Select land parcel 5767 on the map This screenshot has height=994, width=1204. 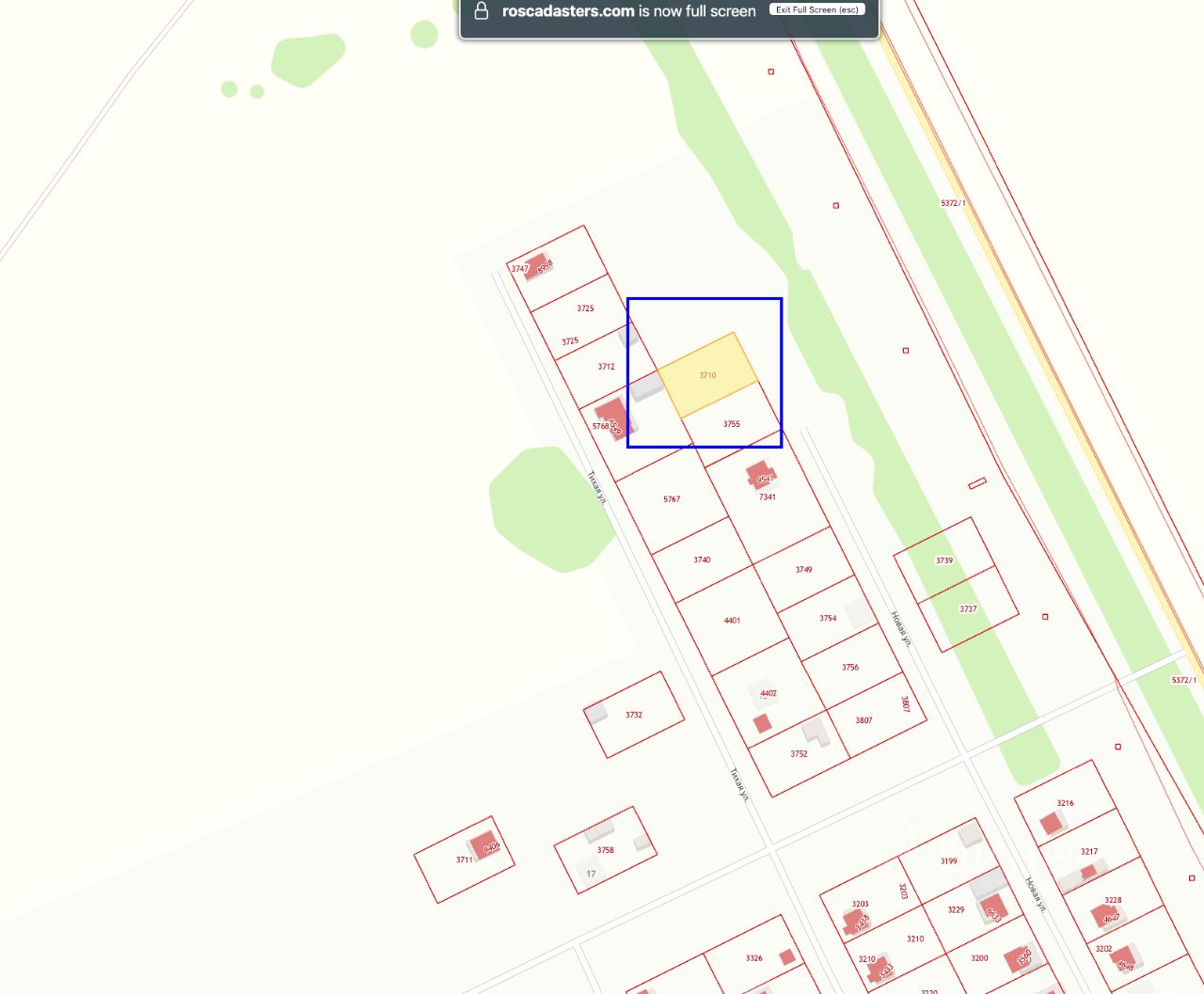(672, 499)
